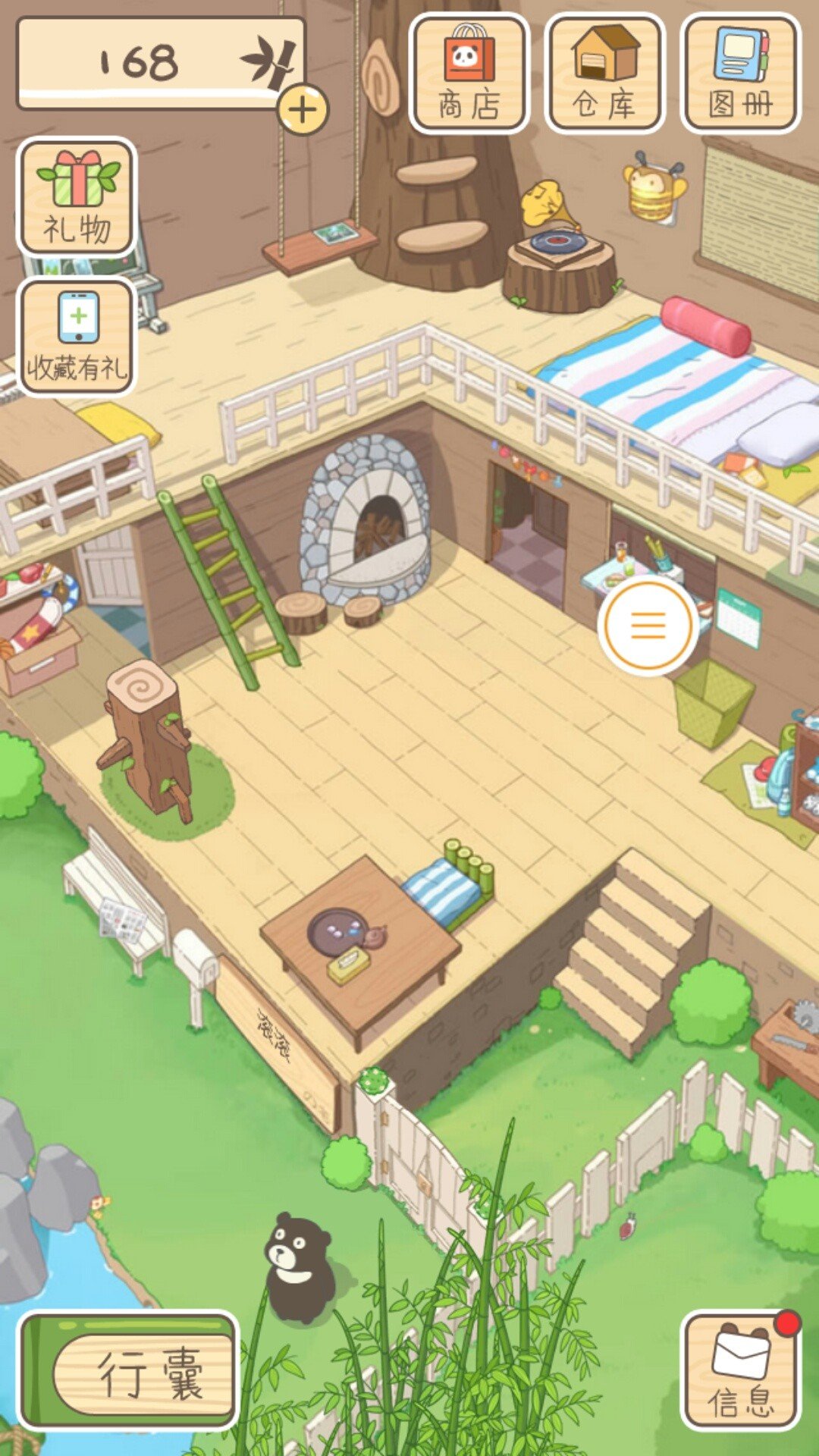Tap the plus to add bamboo
The image size is (819, 1456).
point(303,110)
